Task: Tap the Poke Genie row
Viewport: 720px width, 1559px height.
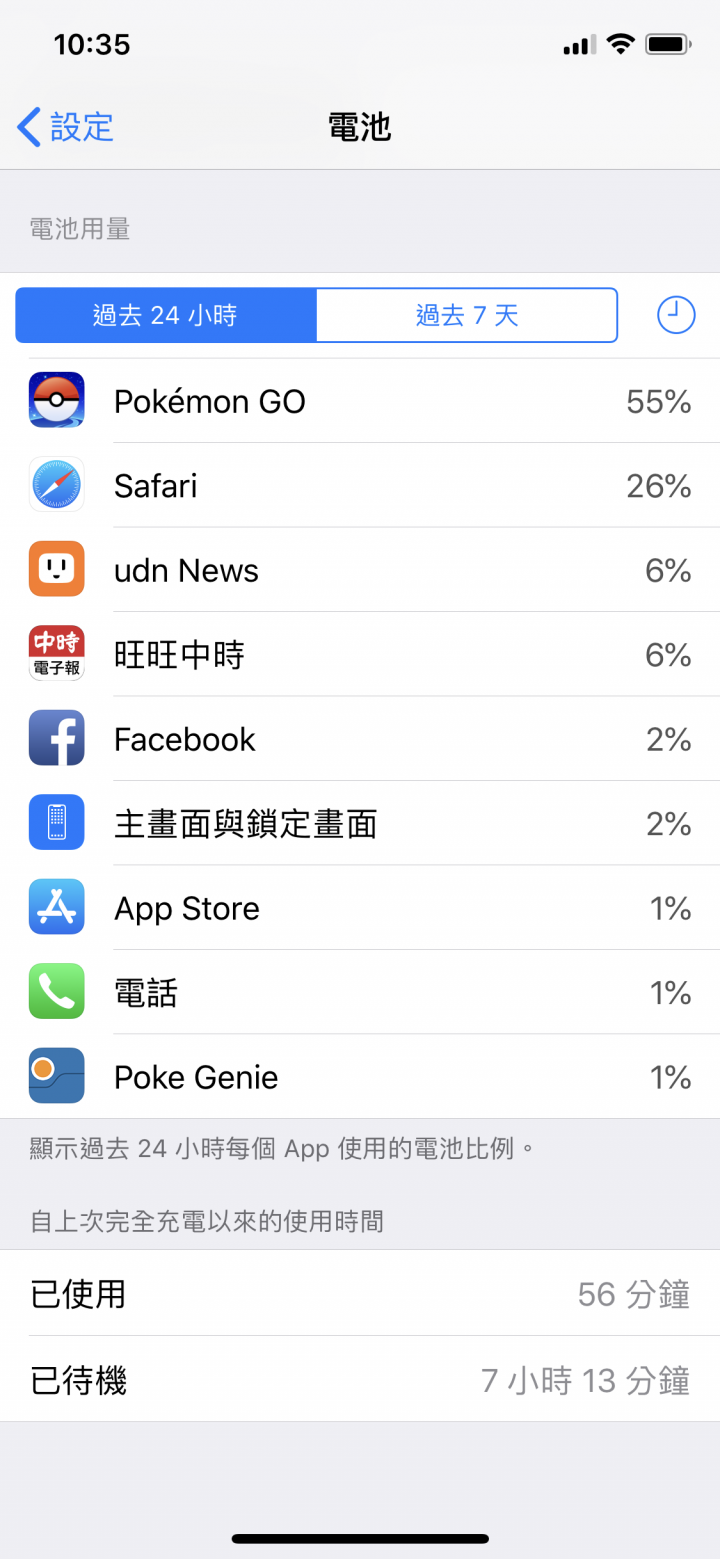Action: coord(360,1077)
